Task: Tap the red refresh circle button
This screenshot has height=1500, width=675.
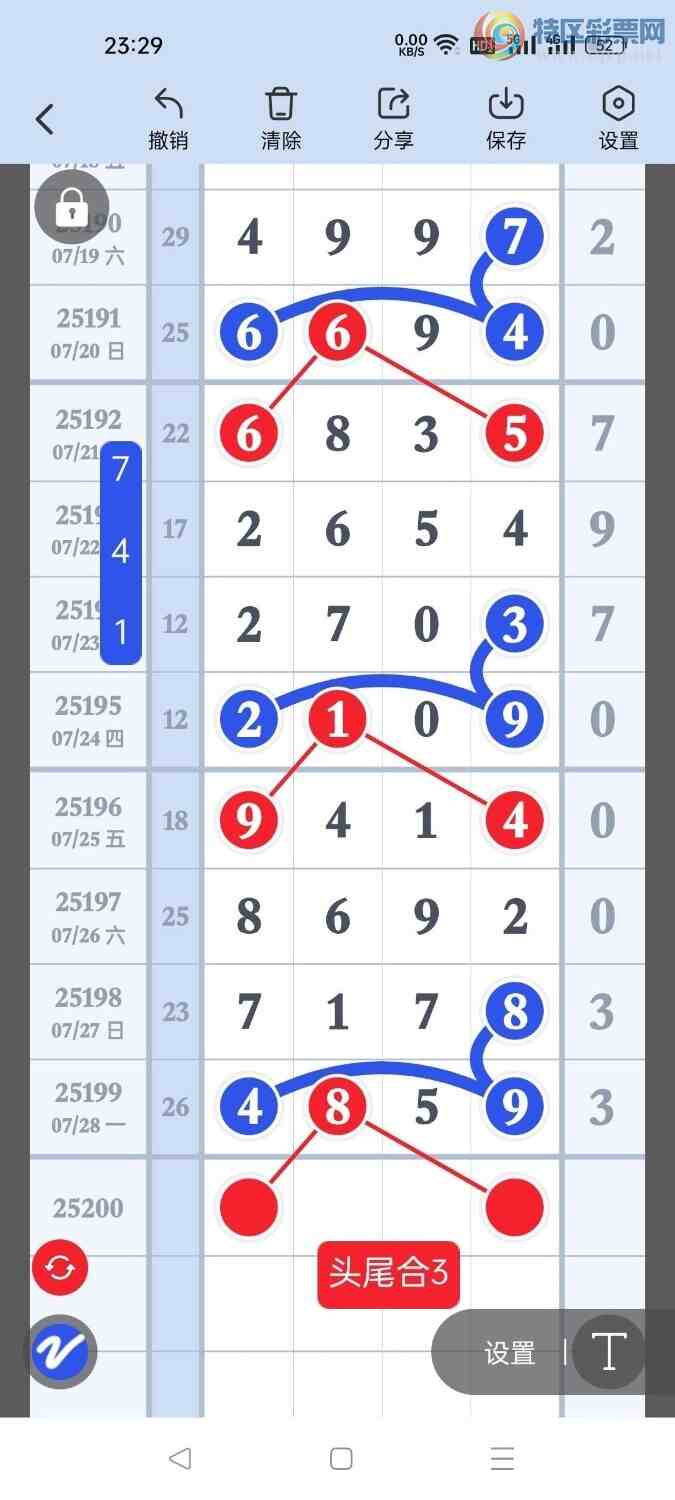Action: (60, 1268)
